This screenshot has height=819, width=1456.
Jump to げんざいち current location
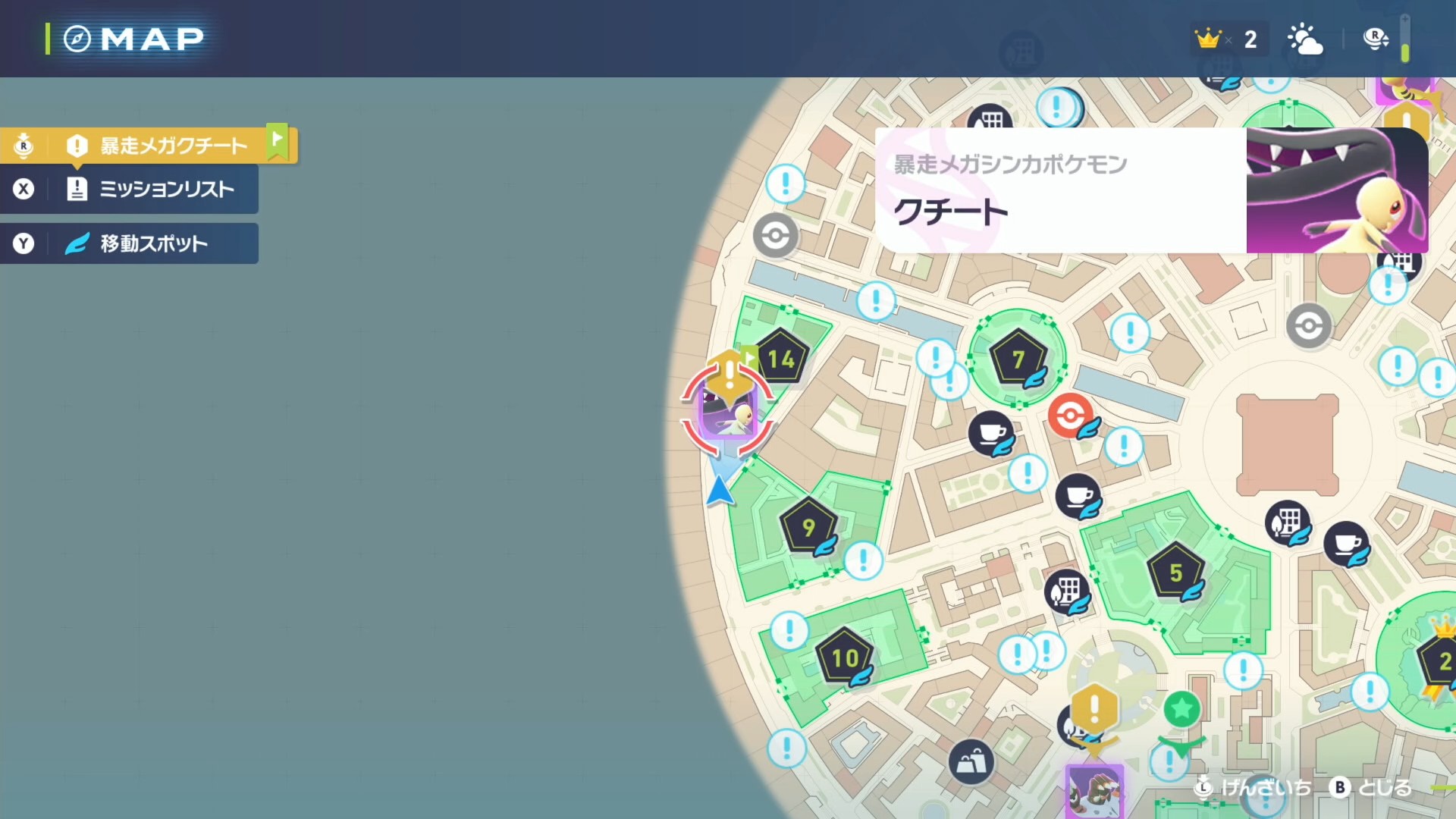(x=1255, y=788)
